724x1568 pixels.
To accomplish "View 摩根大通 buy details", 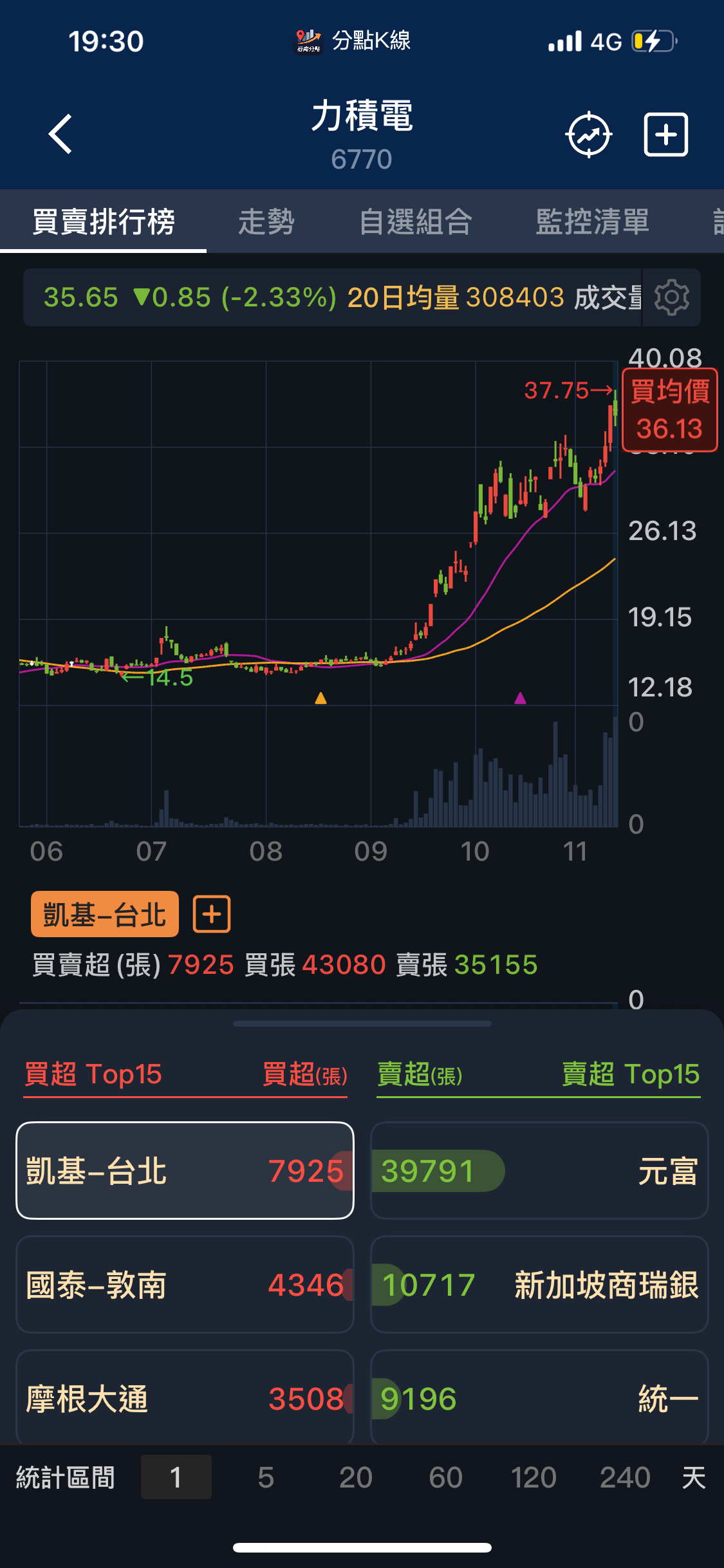I will pyautogui.click(x=185, y=1398).
